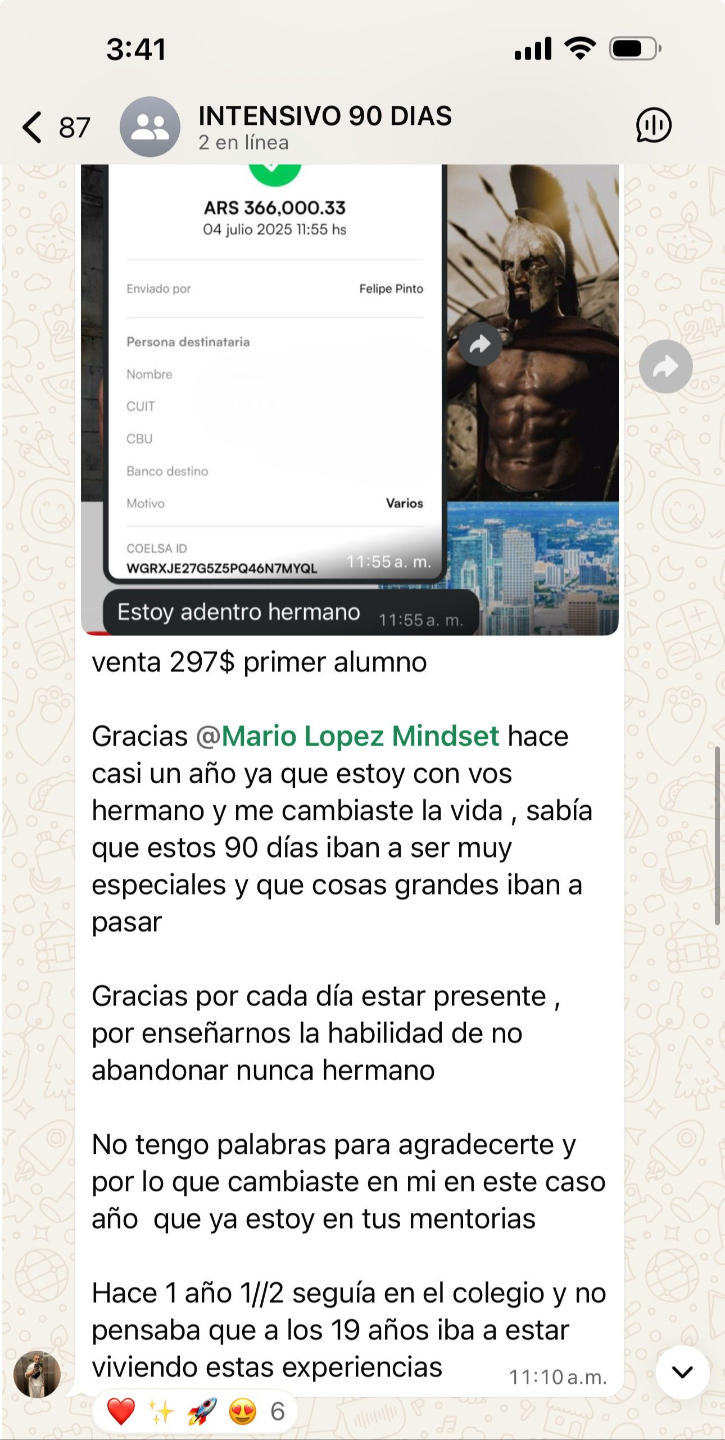
Task: Open the Mario Lopez Mindset mention
Action: (359, 737)
